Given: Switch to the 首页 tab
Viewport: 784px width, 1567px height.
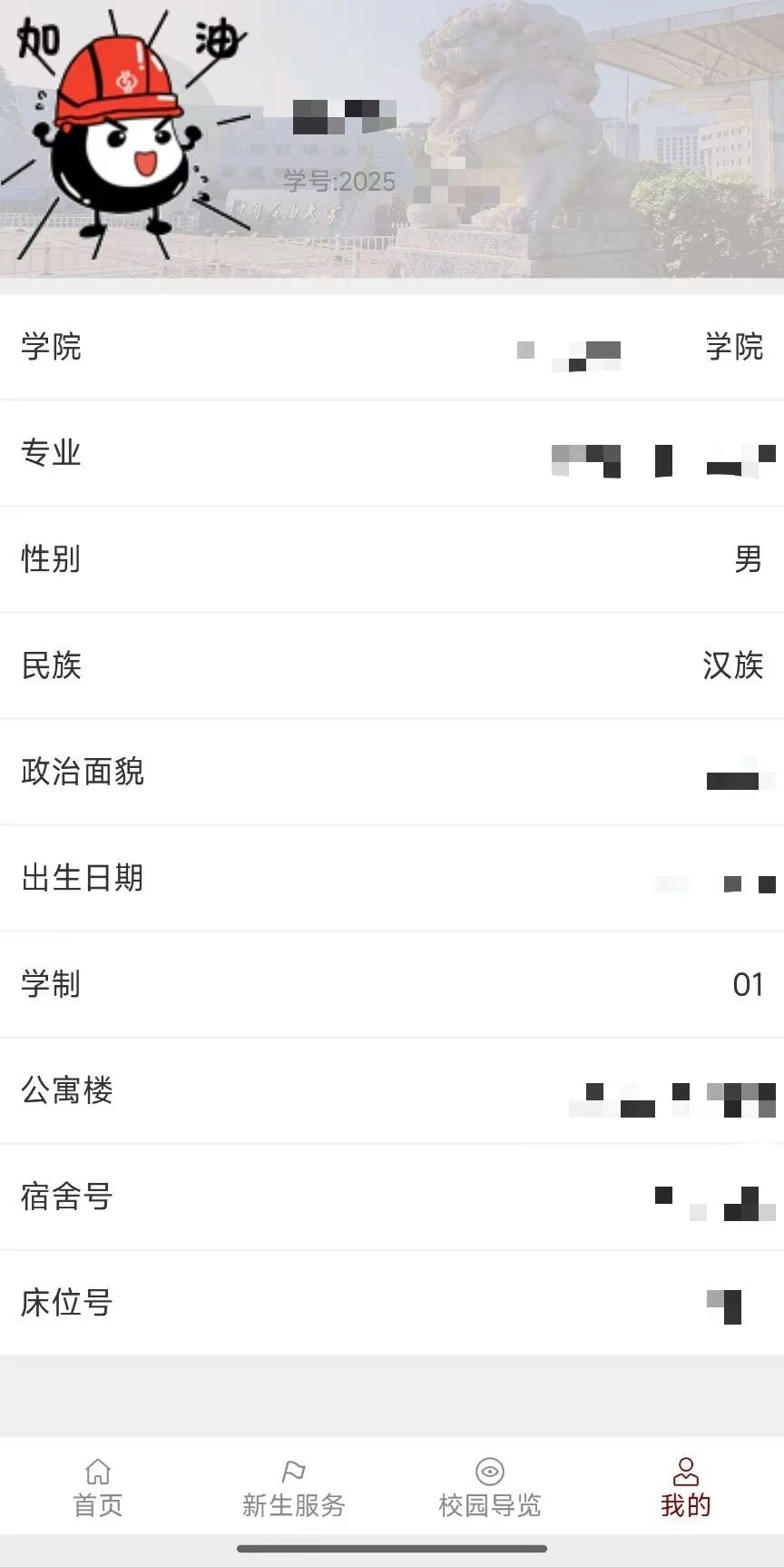Looking at the screenshot, I should pos(98,1488).
